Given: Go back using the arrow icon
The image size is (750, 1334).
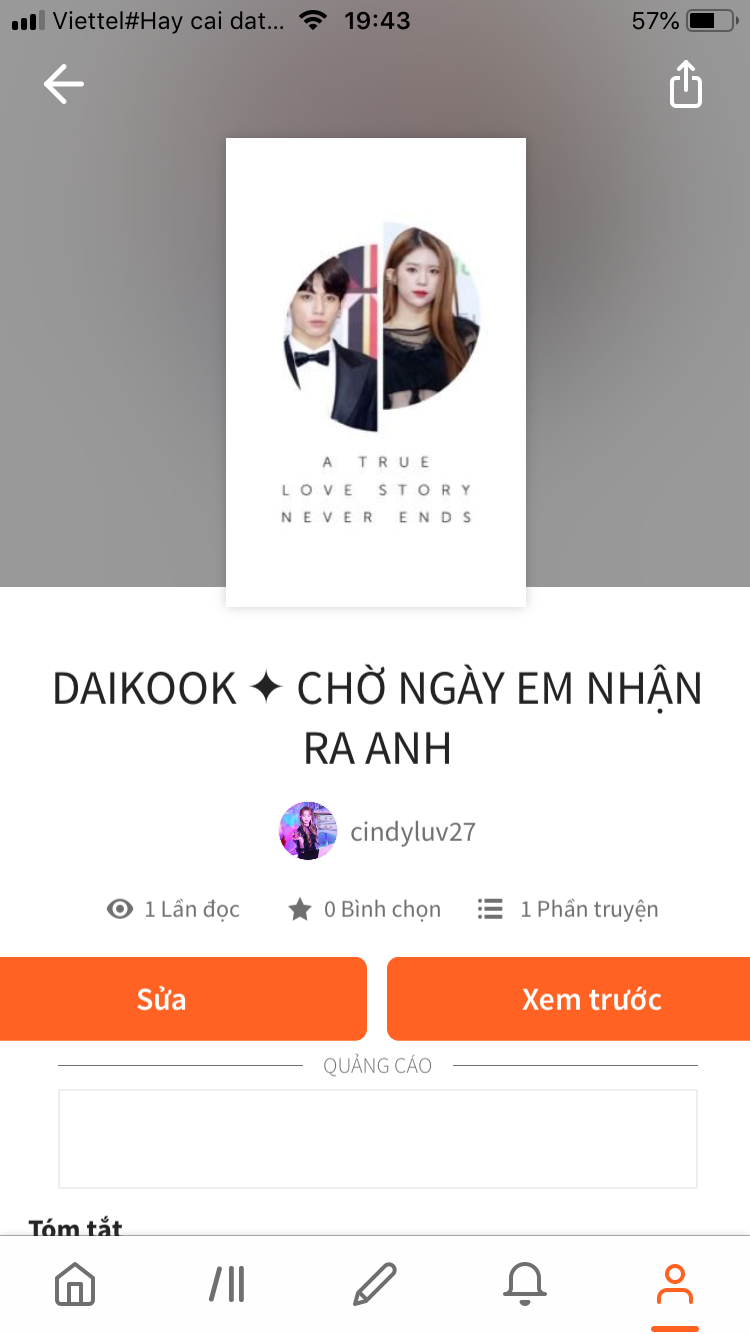Looking at the screenshot, I should 64,85.
